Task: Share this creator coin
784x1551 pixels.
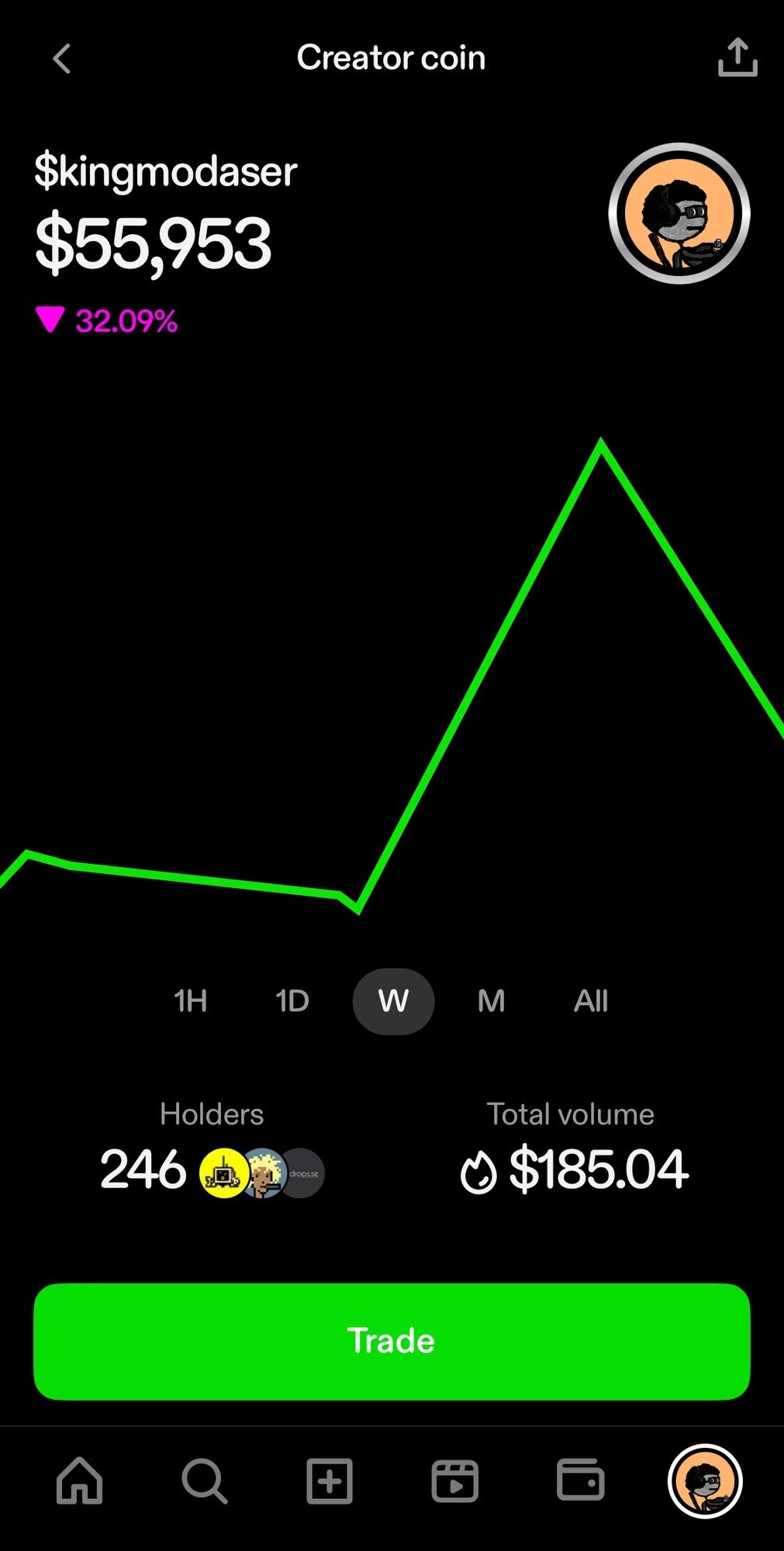Action: 737,58
